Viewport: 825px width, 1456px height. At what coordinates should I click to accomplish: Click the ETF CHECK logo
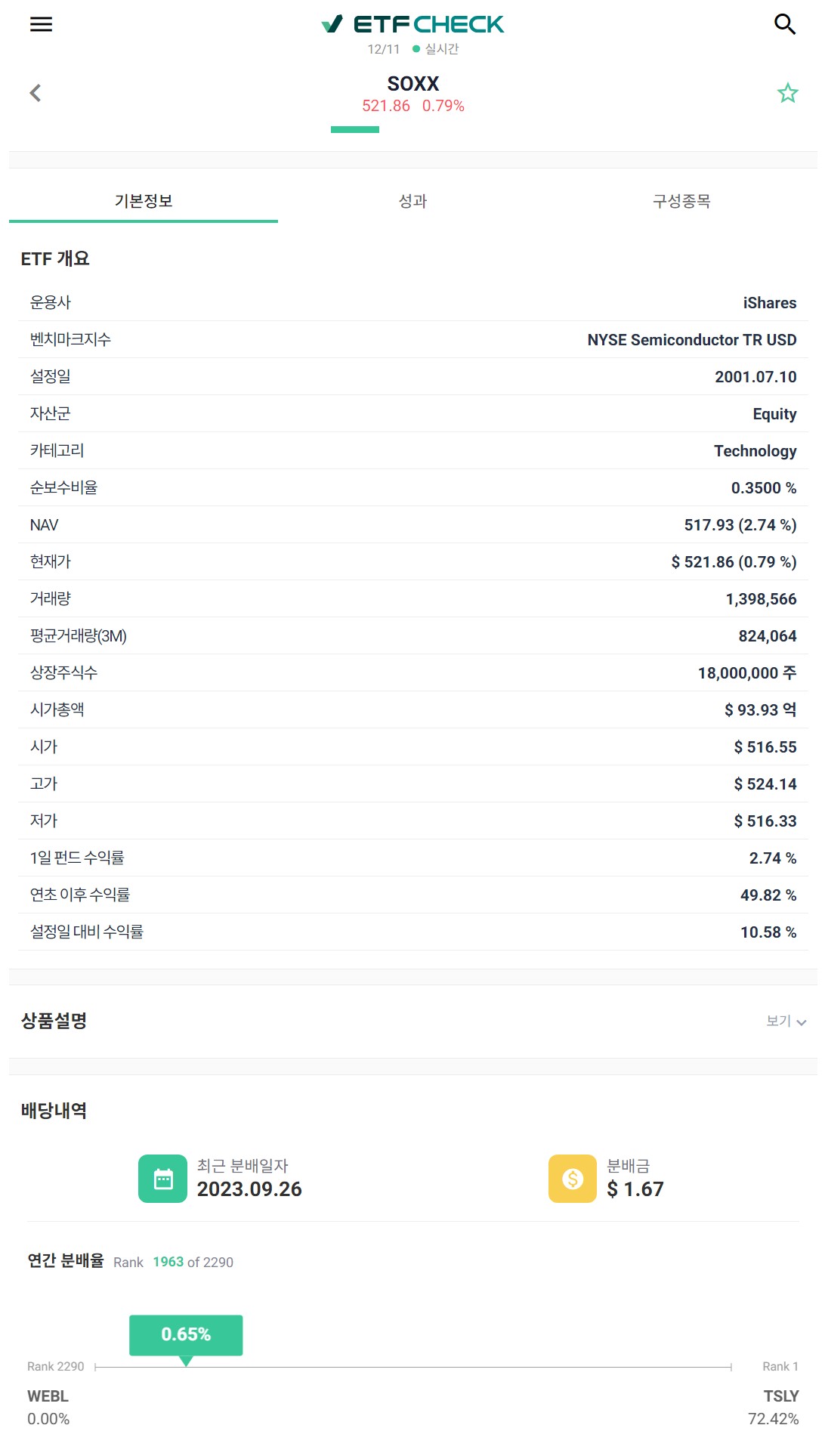click(x=412, y=23)
